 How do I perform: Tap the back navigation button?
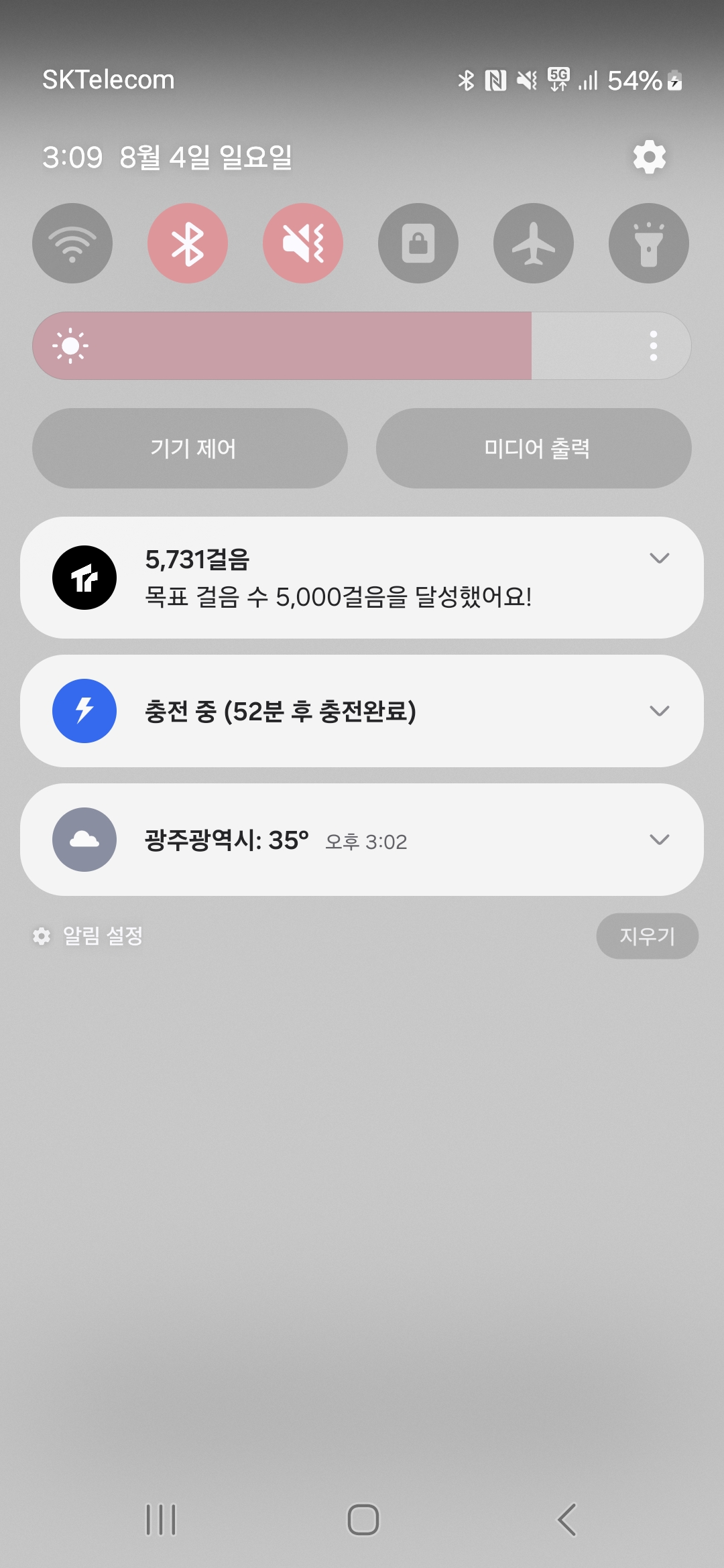tap(566, 1519)
